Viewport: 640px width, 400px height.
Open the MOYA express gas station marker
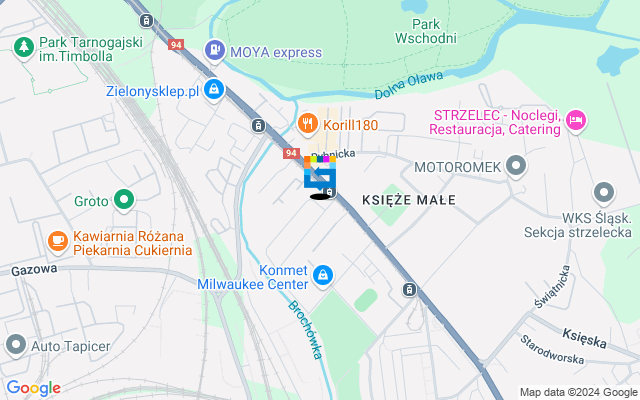click(213, 50)
